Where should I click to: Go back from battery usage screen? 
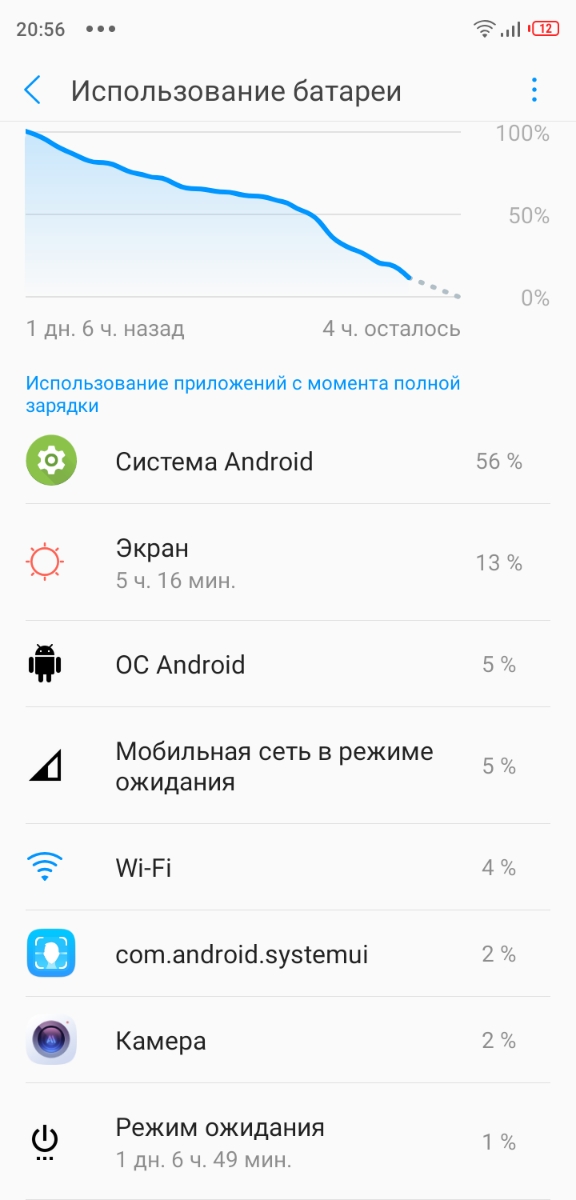click(x=33, y=91)
